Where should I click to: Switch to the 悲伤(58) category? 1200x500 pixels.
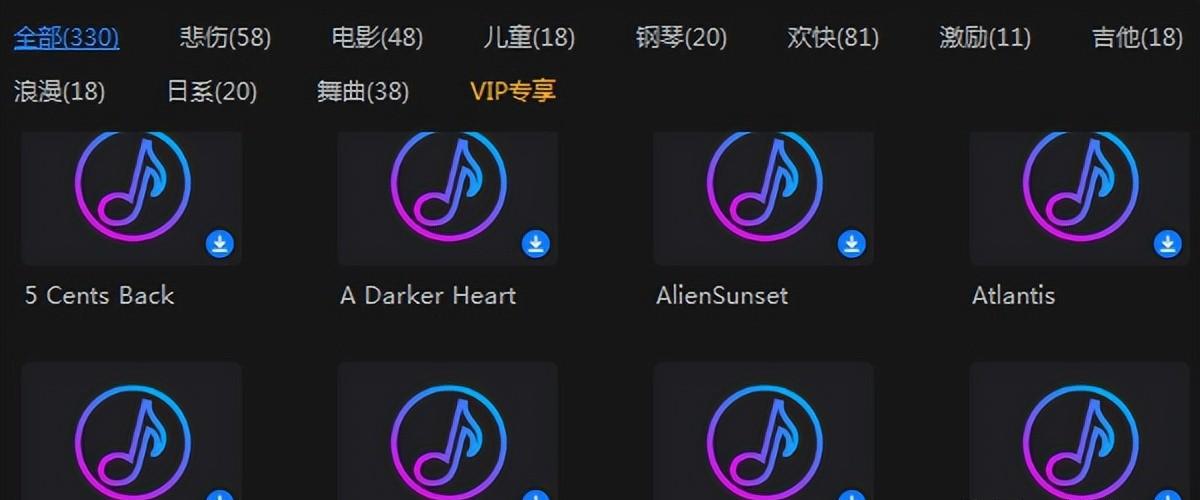225,39
